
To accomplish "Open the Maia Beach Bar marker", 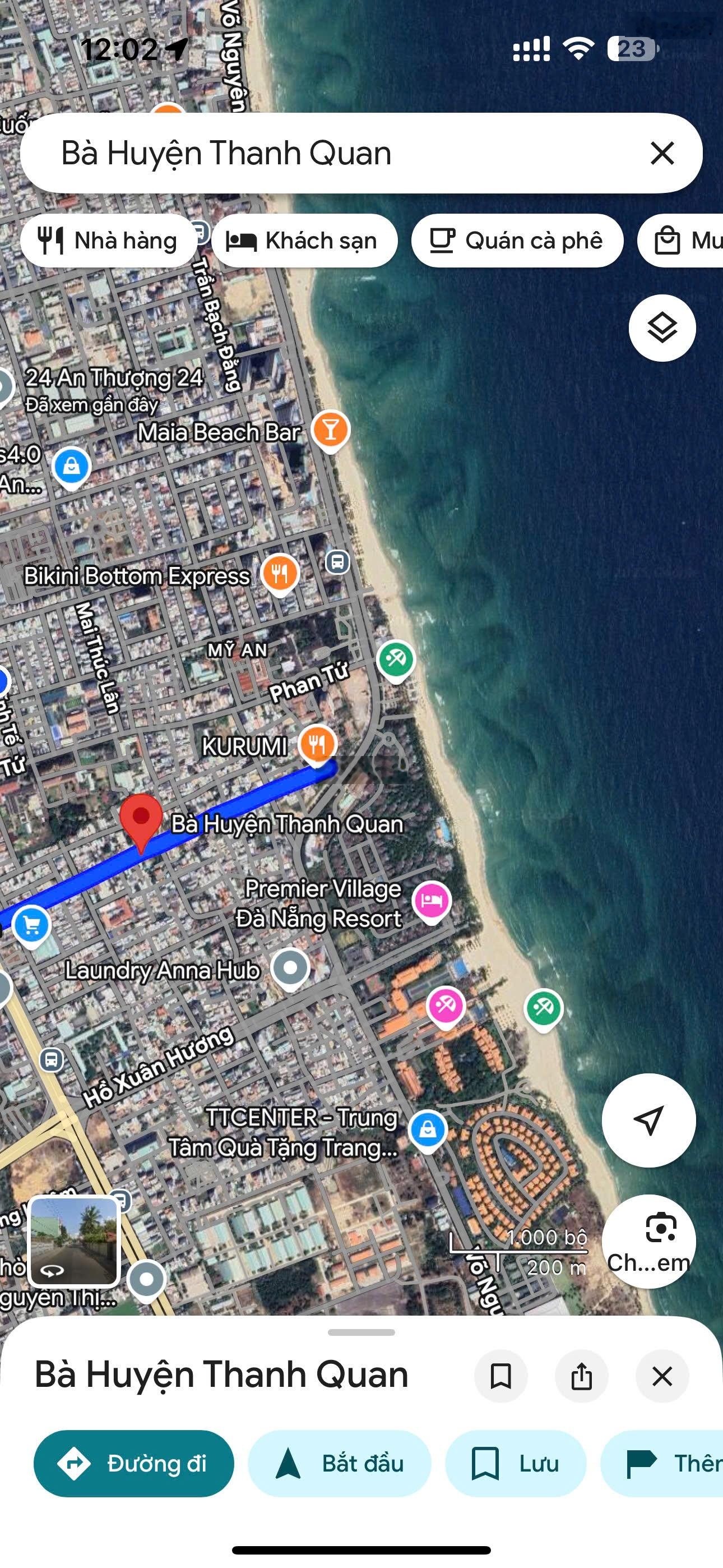I will point(331,430).
